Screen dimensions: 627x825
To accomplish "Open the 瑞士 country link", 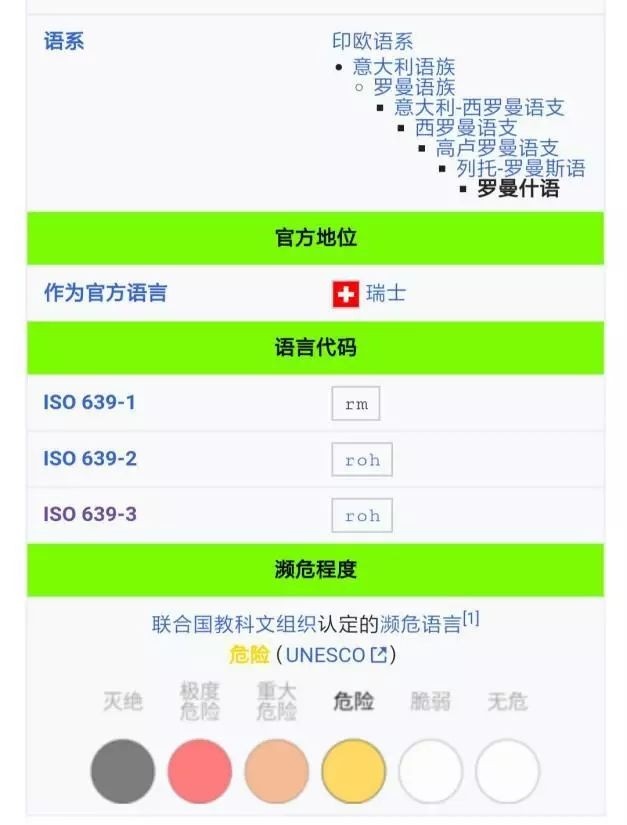I will click(386, 293).
